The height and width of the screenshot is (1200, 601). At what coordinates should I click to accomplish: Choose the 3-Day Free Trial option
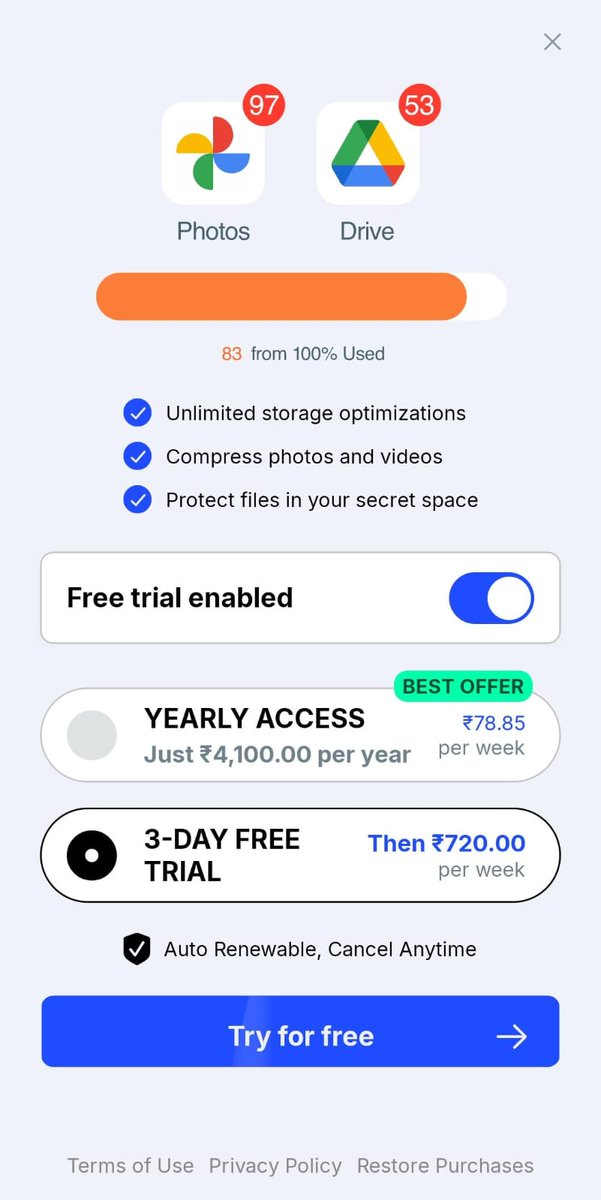pos(300,855)
